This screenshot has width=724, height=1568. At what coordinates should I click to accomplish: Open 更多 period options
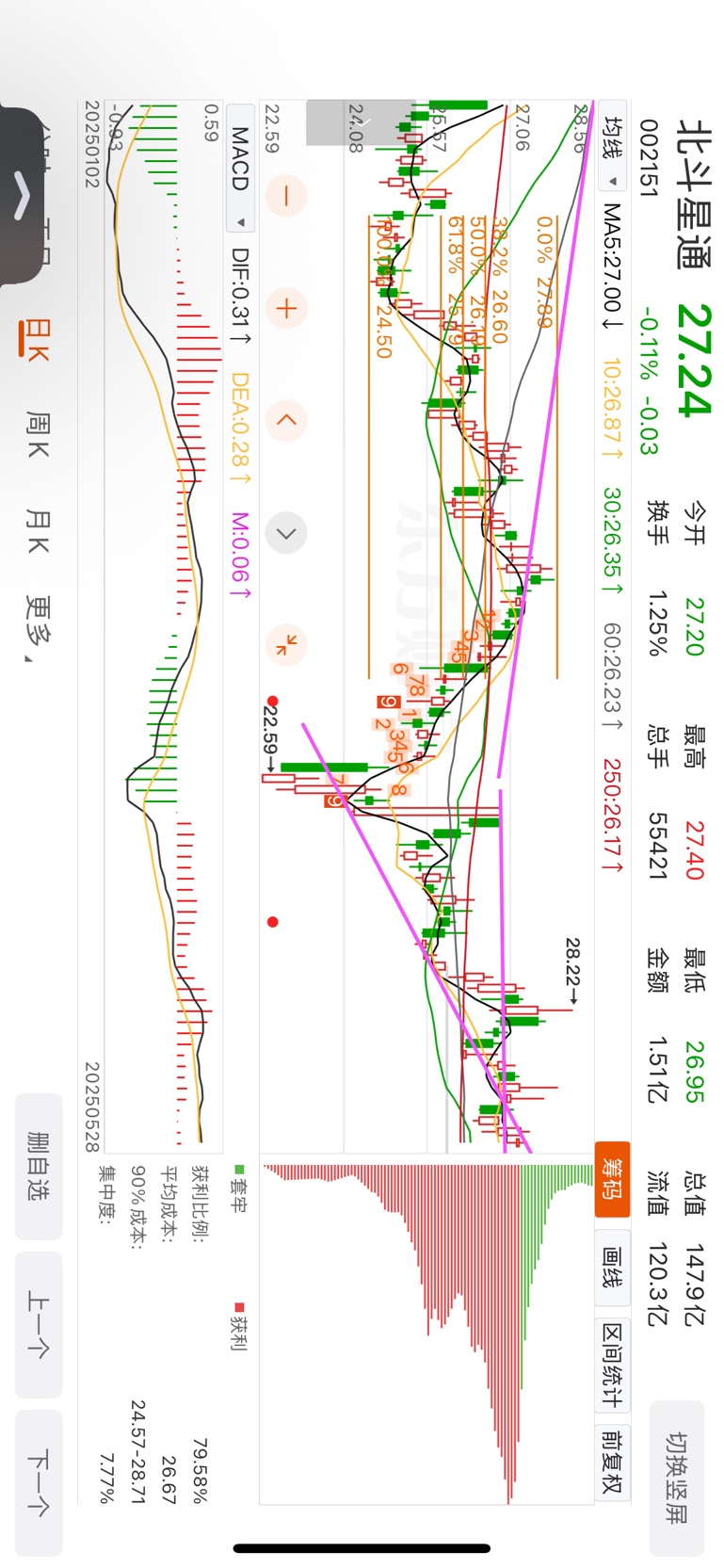point(38,628)
